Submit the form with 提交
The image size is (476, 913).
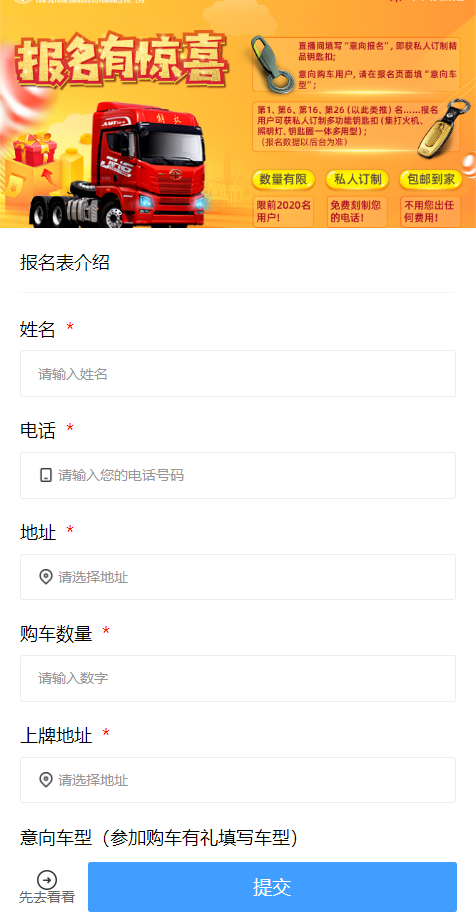(x=272, y=887)
